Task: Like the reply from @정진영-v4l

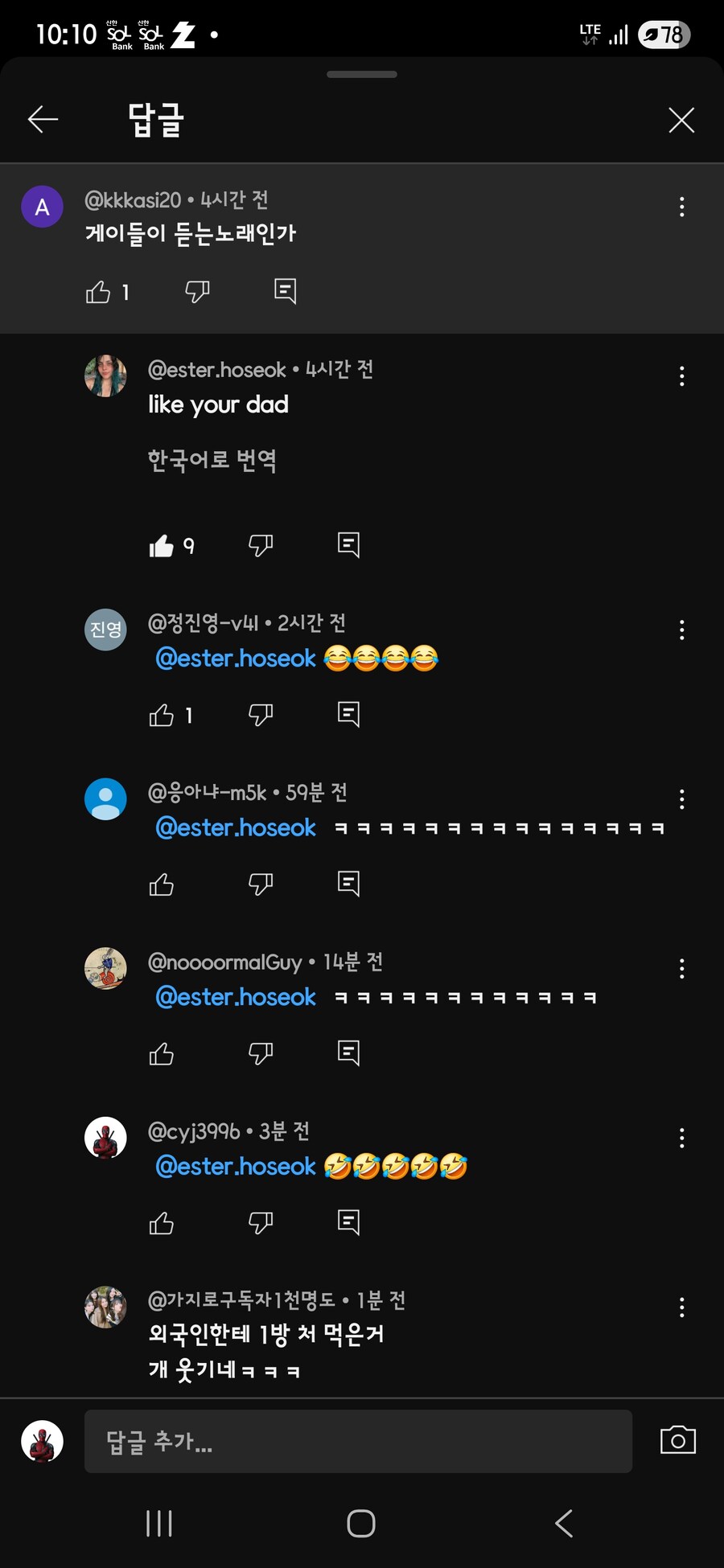Action: pyautogui.click(x=162, y=715)
